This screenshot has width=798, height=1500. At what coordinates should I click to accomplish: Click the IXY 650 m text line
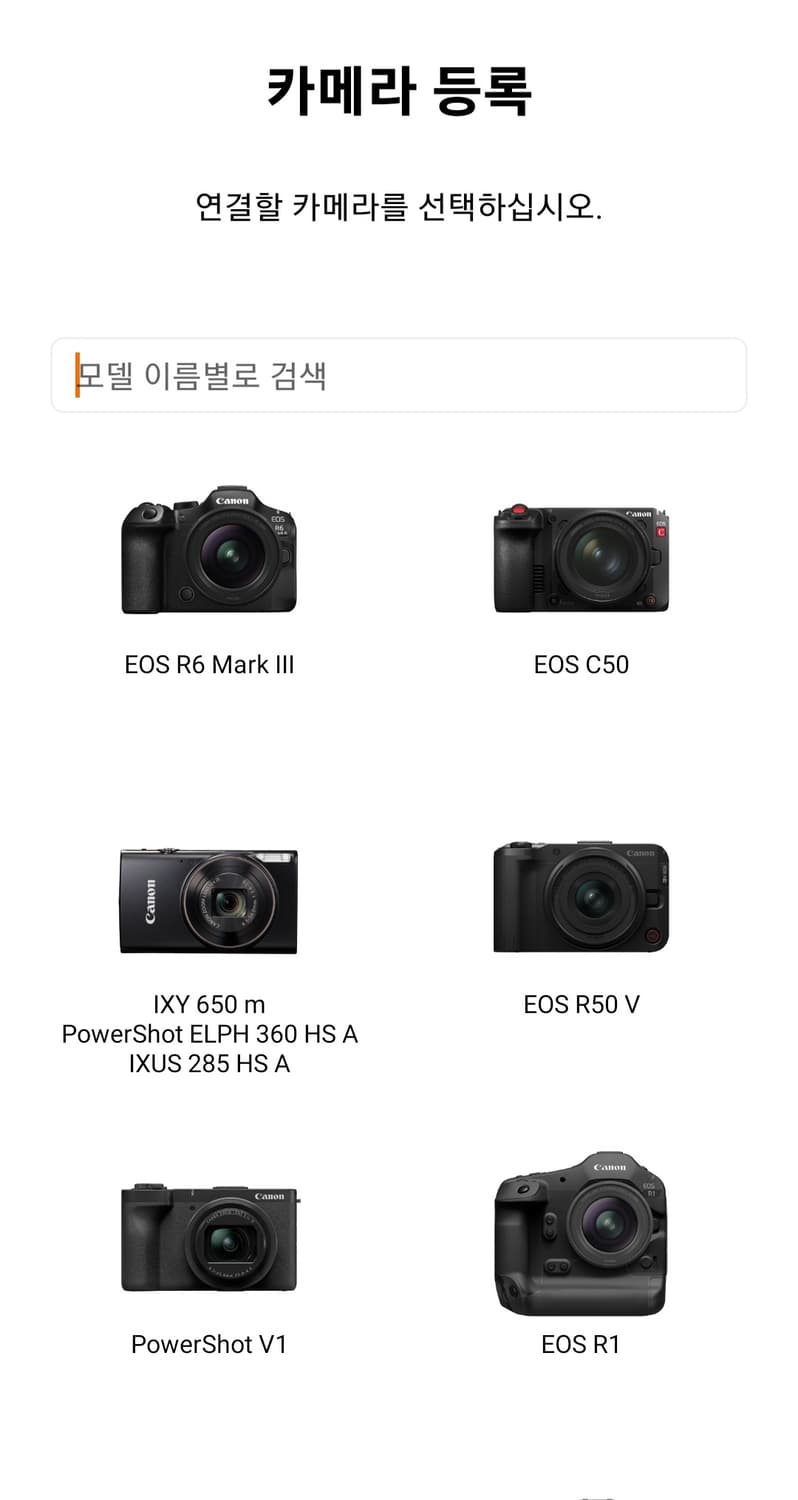point(208,1004)
